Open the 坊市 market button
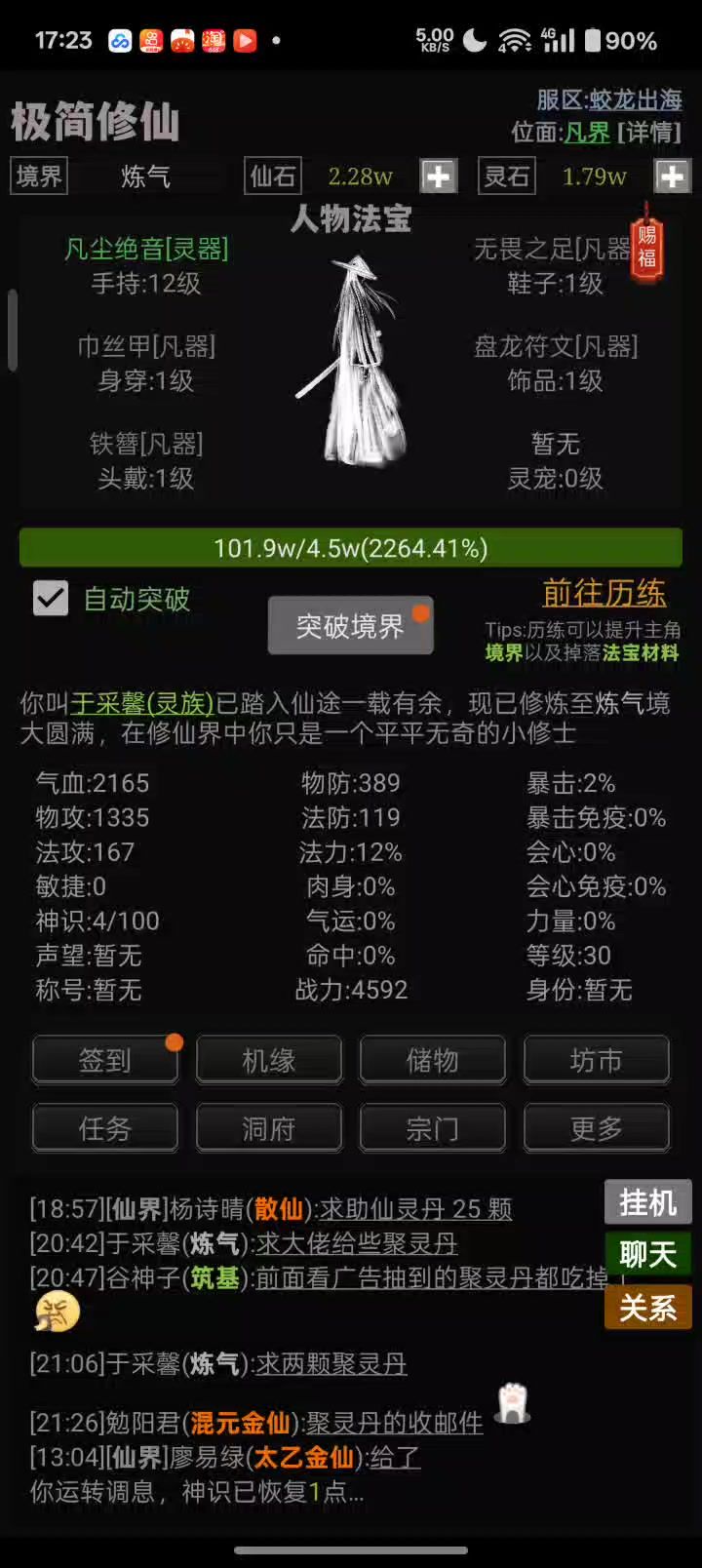Viewport: 702px width, 1568px height. click(597, 1060)
